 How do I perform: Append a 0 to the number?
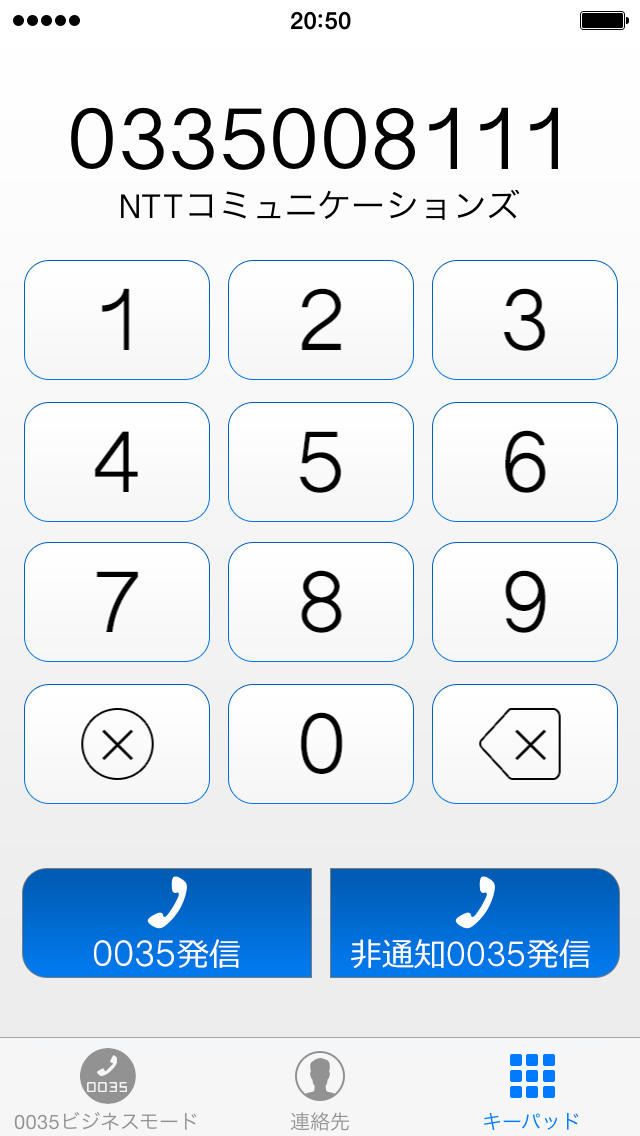[x=321, y=744]
